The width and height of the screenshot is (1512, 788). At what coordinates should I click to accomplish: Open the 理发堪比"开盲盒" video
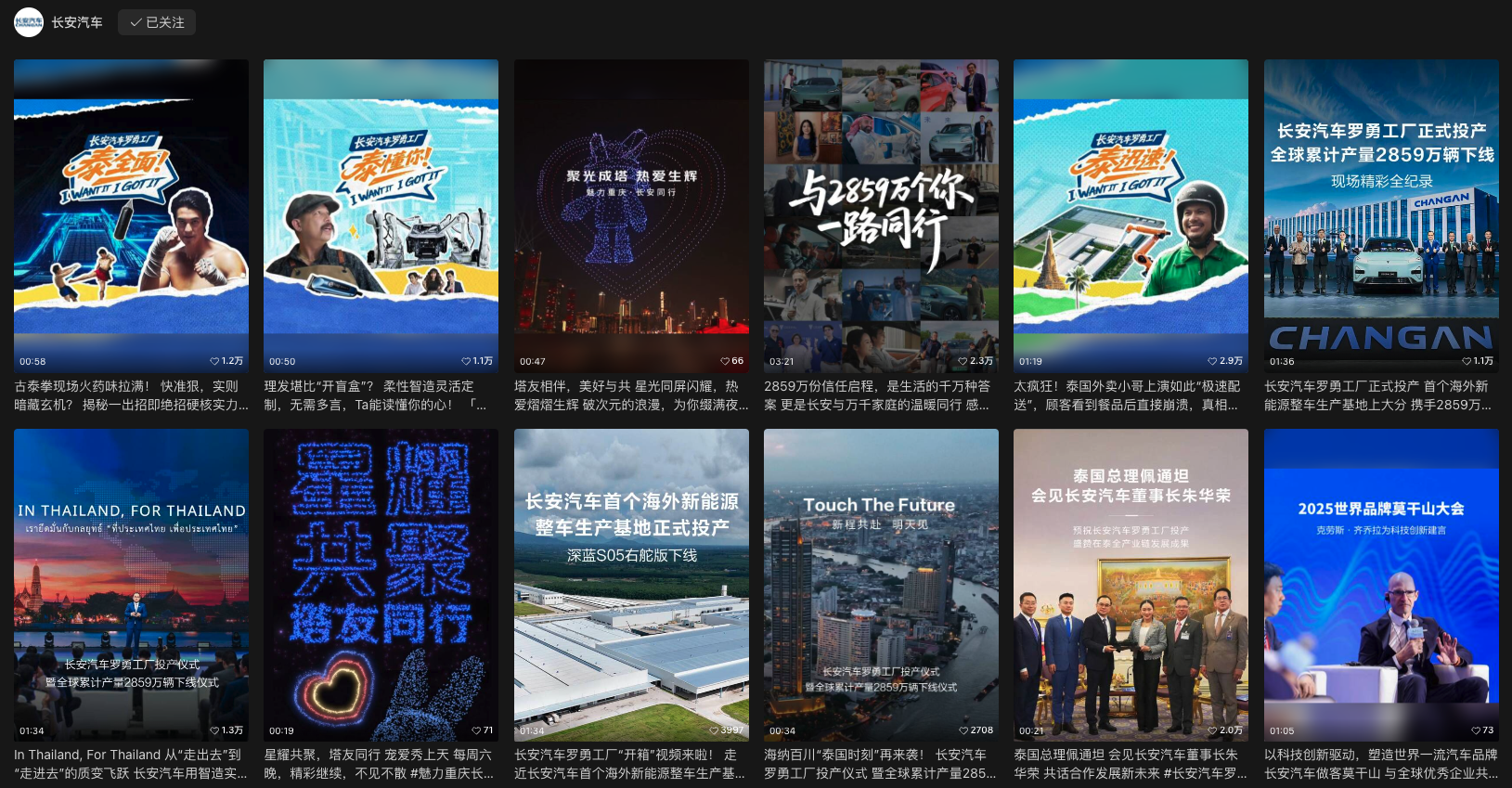(x=381, y=215)
